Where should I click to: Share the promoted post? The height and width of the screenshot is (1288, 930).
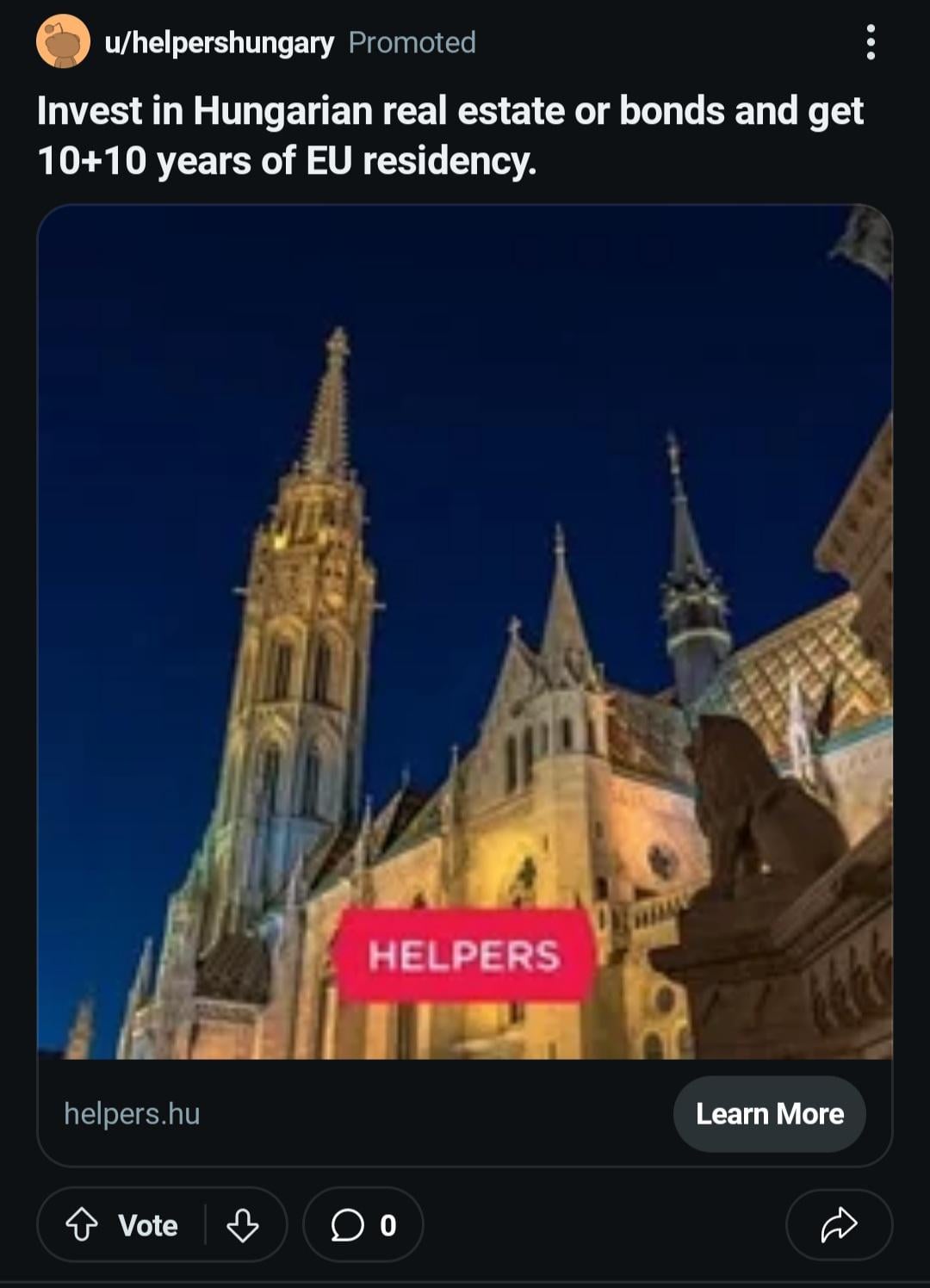(x=839, y=1224)
